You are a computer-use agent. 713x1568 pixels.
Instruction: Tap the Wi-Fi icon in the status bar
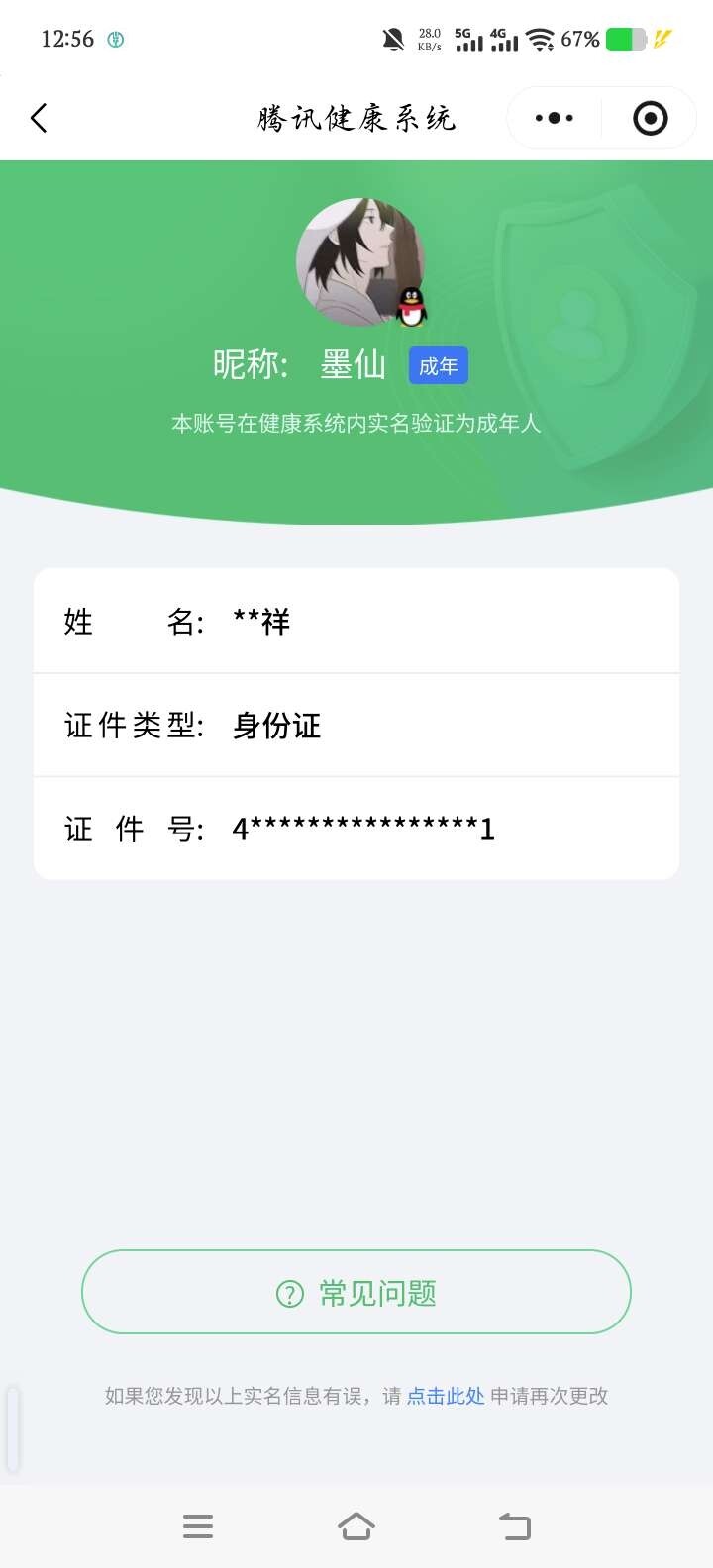pos(539,40)
